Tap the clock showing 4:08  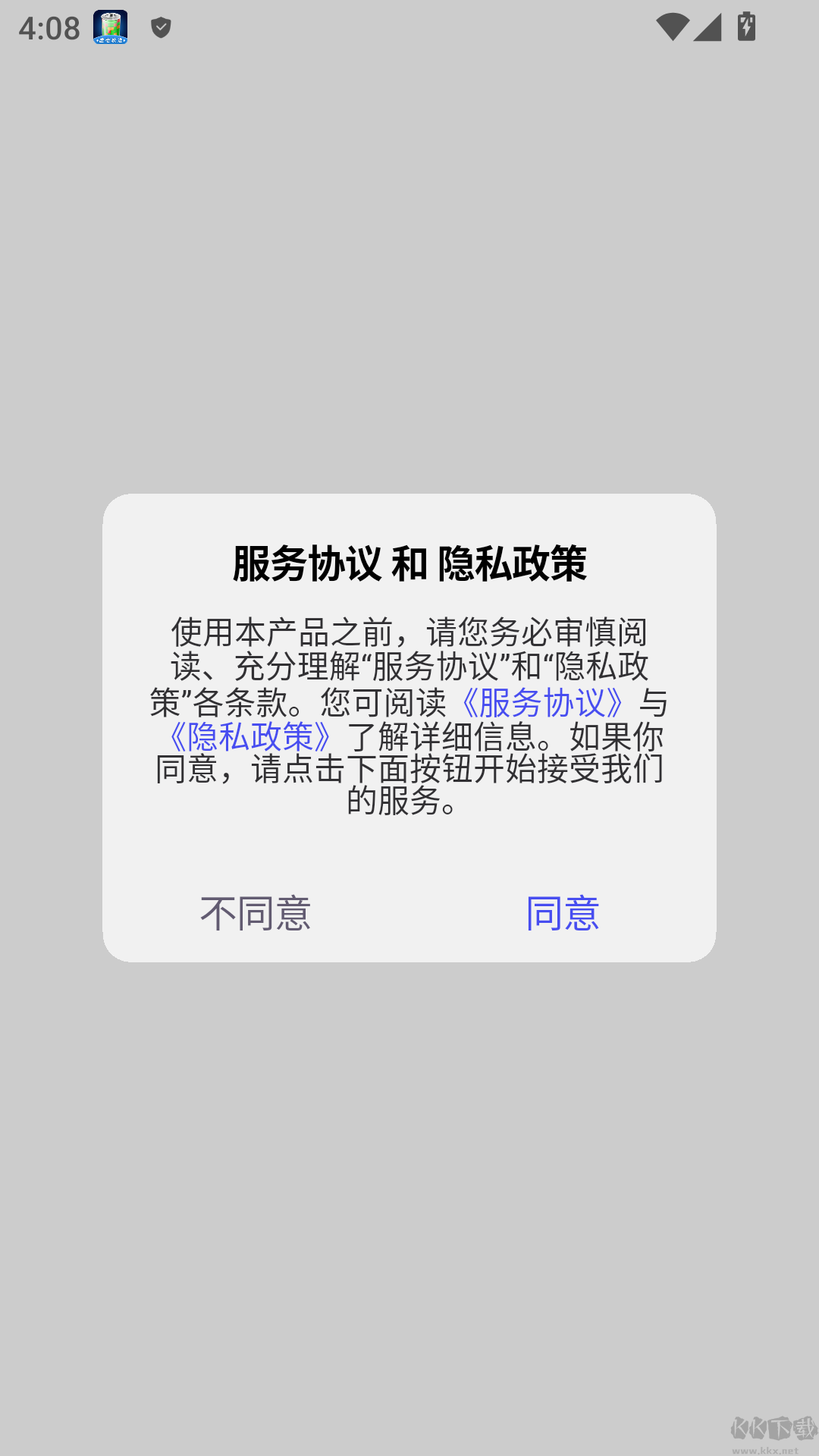pyautogui.click(x=49, y=27)
